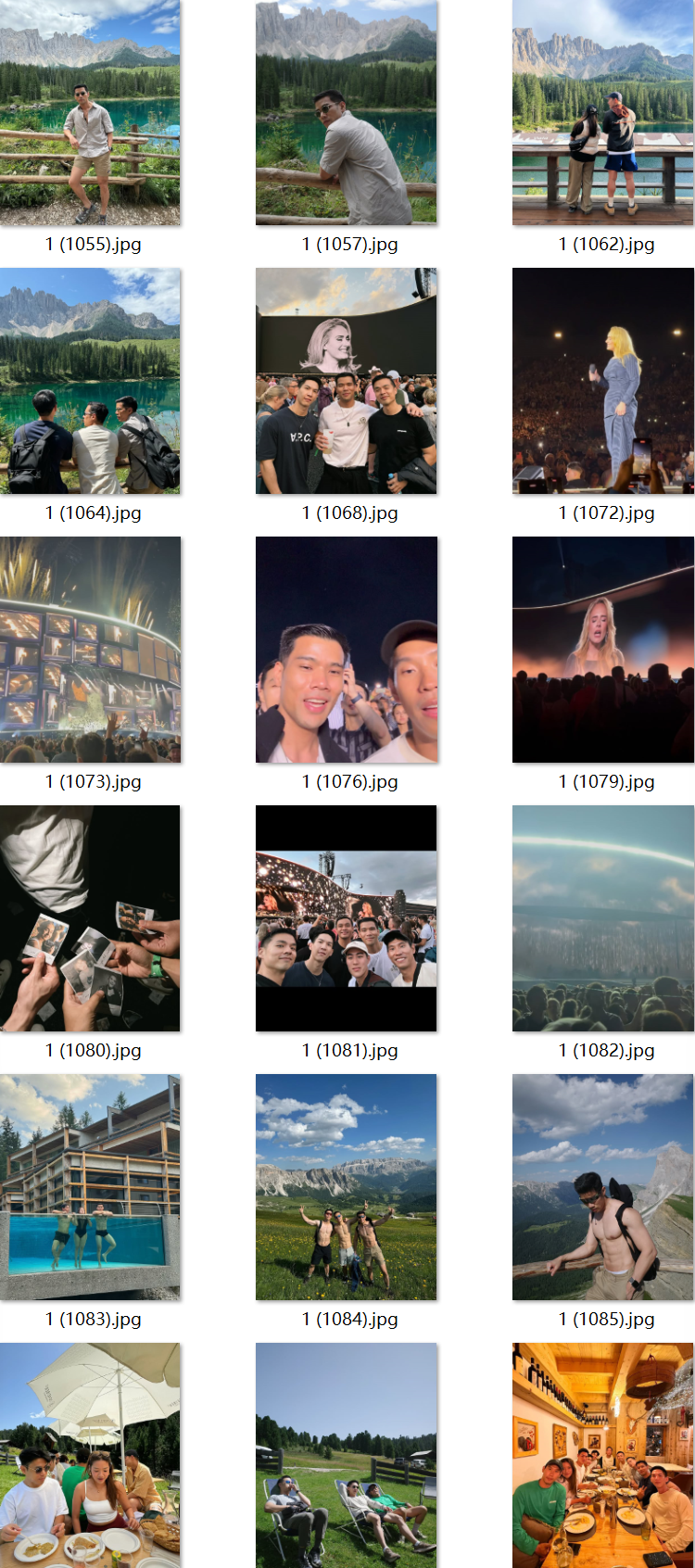
Task: Select selfie image 1 (1076).jpg
Action: [x=346, y=650]
